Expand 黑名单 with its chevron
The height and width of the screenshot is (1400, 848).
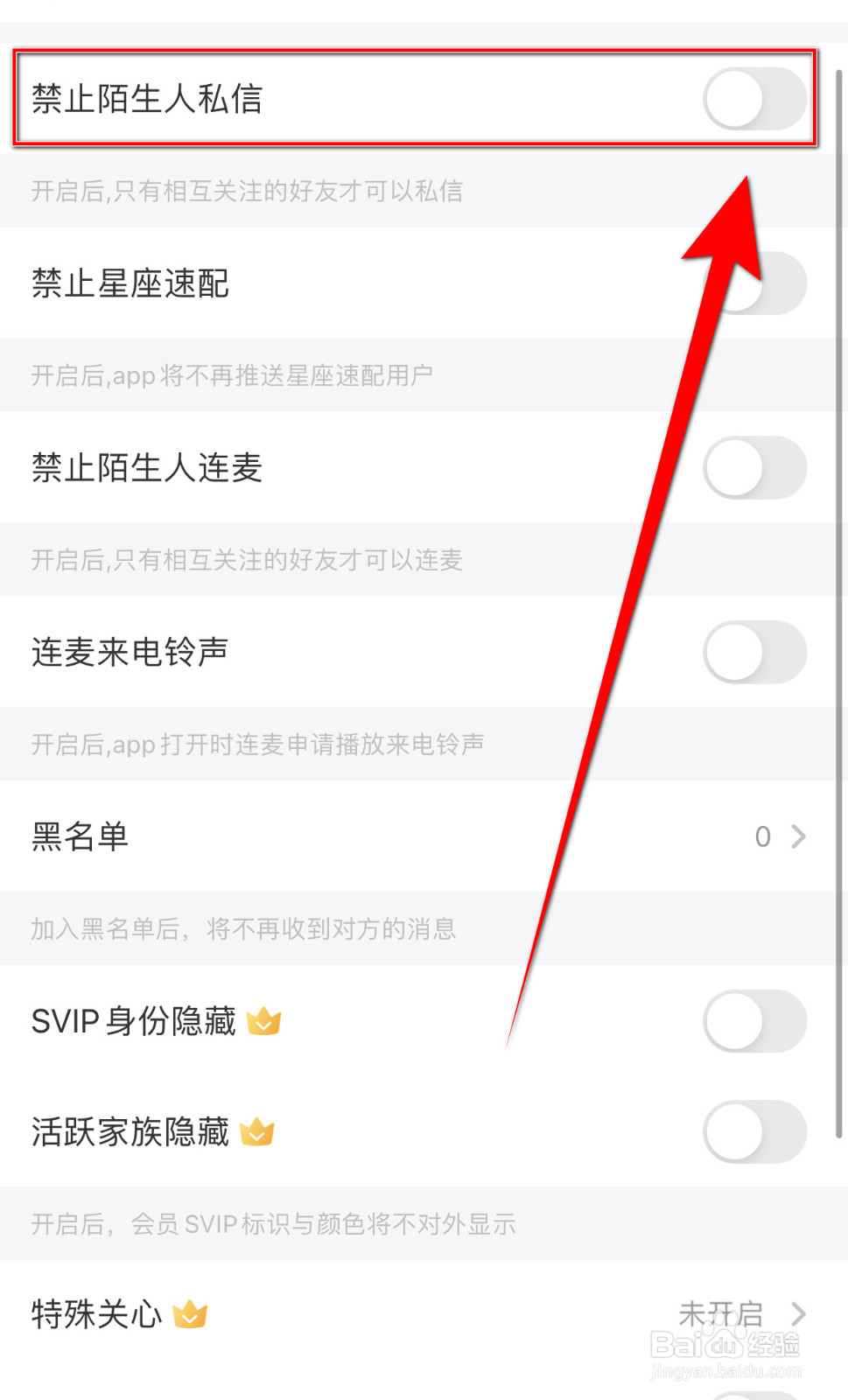coord(799,836)
